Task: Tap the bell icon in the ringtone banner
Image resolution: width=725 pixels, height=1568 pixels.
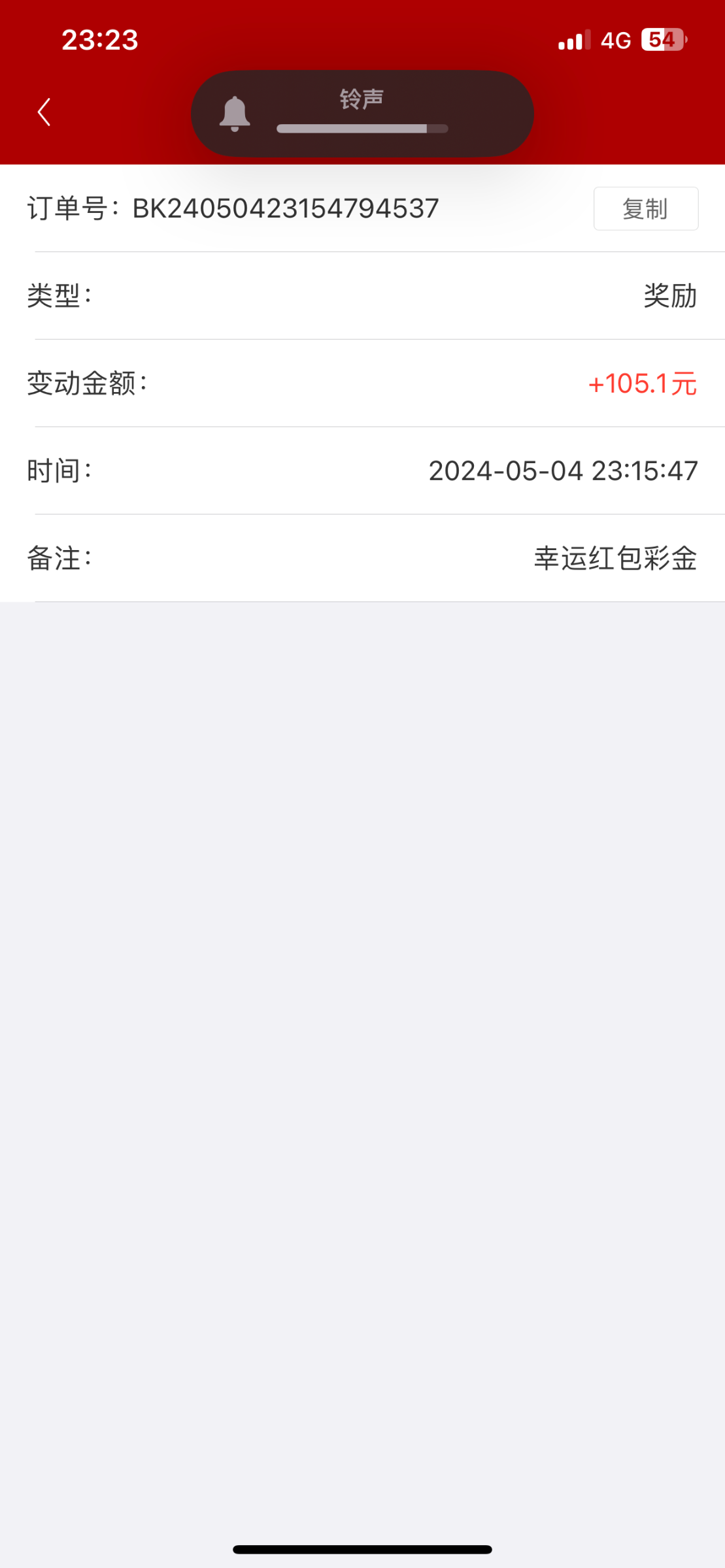Action: [235, 113]
